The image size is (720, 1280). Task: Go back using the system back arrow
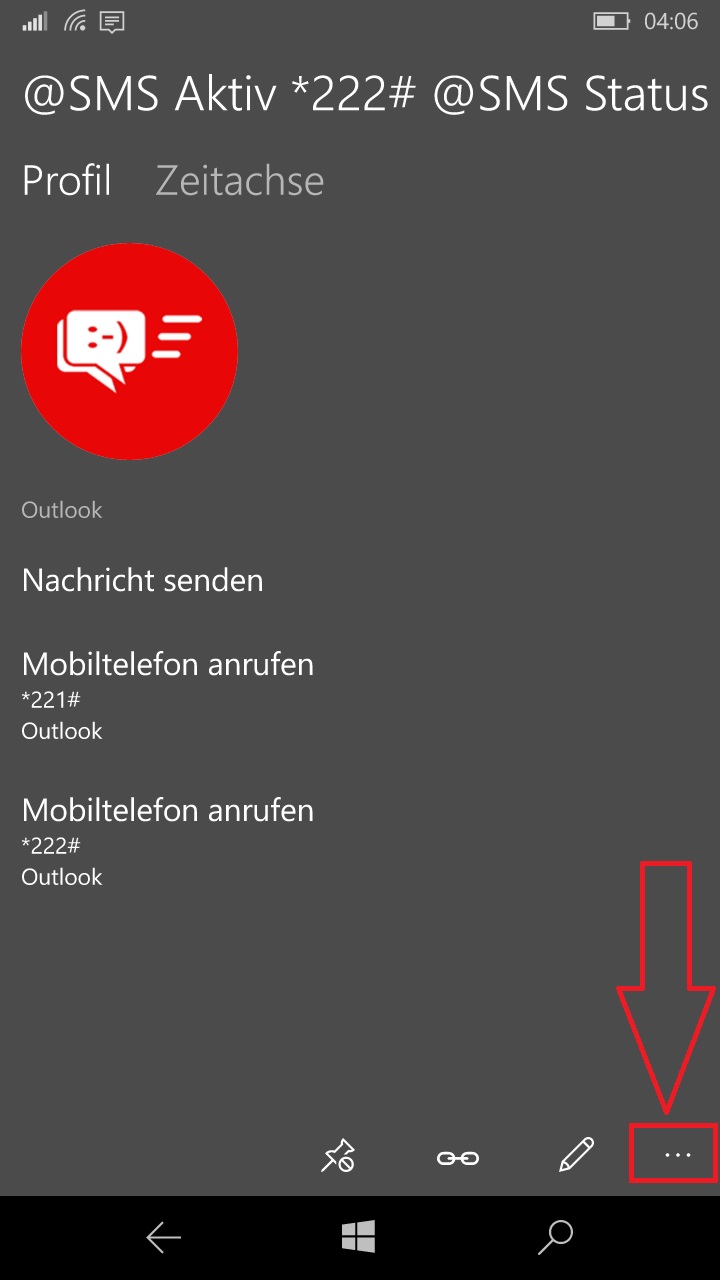[163, 1238]
